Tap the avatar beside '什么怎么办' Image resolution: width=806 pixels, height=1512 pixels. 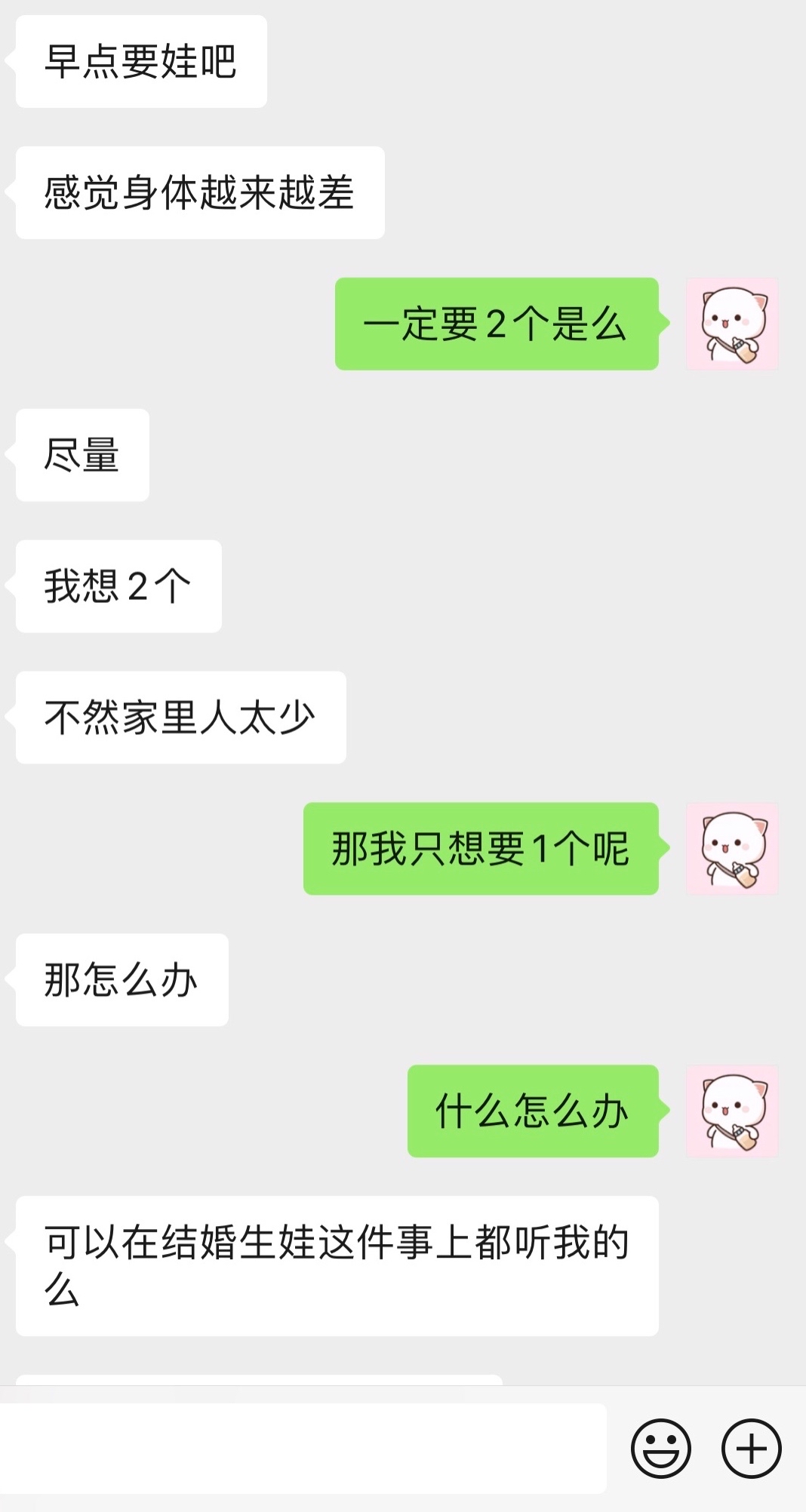(x=731, y=1111)
